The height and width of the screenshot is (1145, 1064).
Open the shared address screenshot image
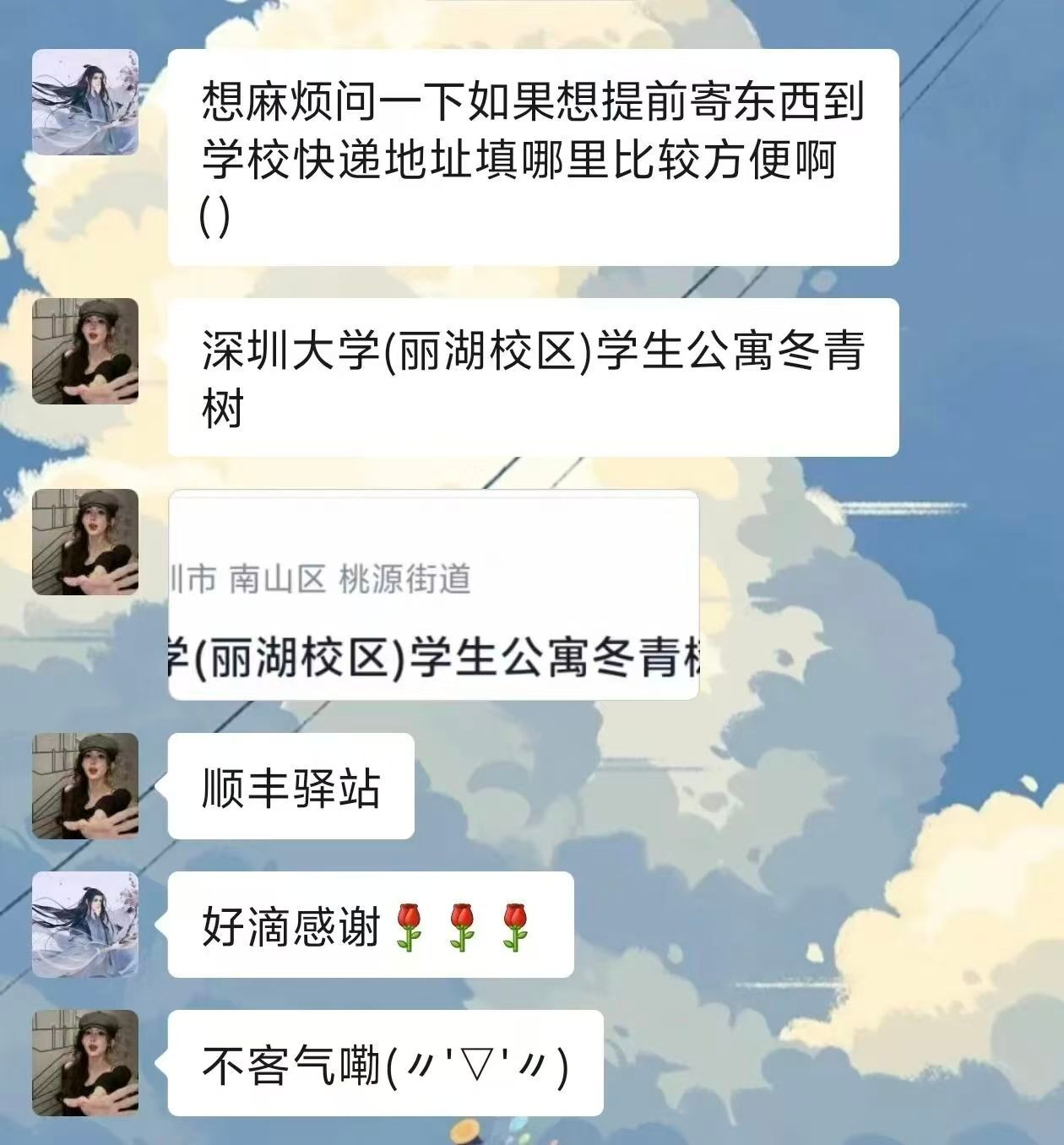click(x=433, y=594)
